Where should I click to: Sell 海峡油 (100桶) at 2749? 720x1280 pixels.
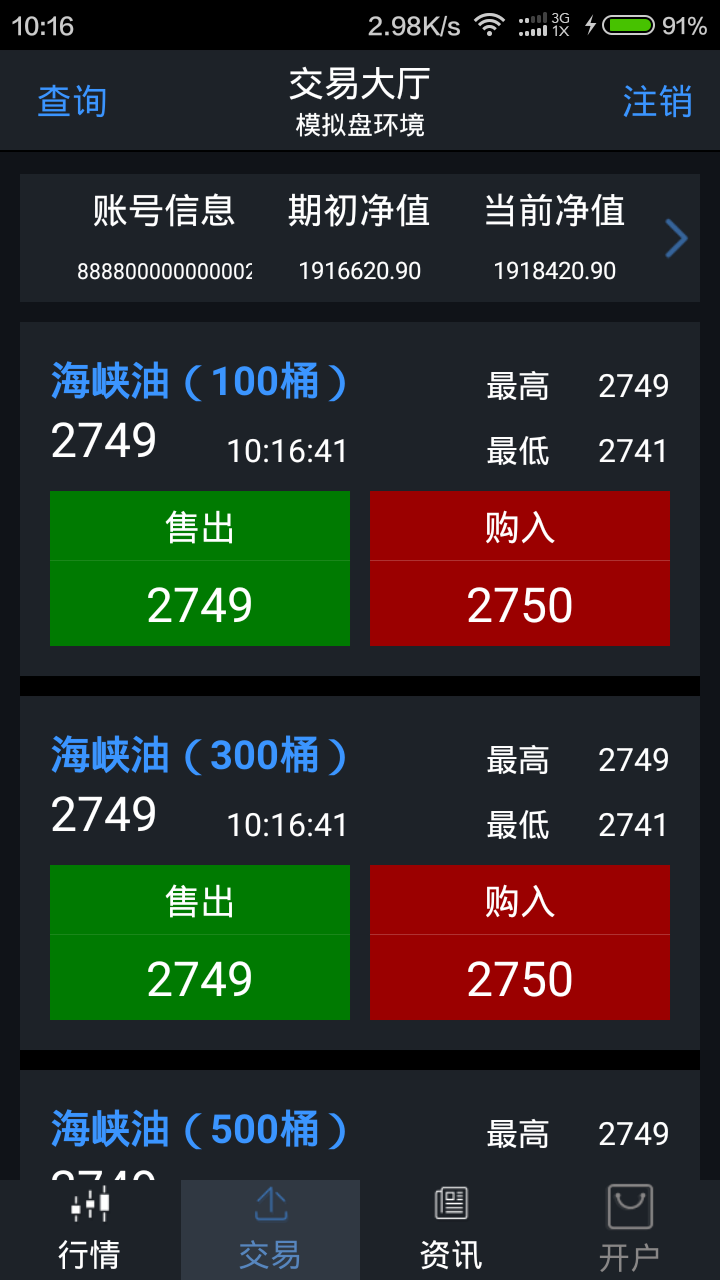point(200,568)
